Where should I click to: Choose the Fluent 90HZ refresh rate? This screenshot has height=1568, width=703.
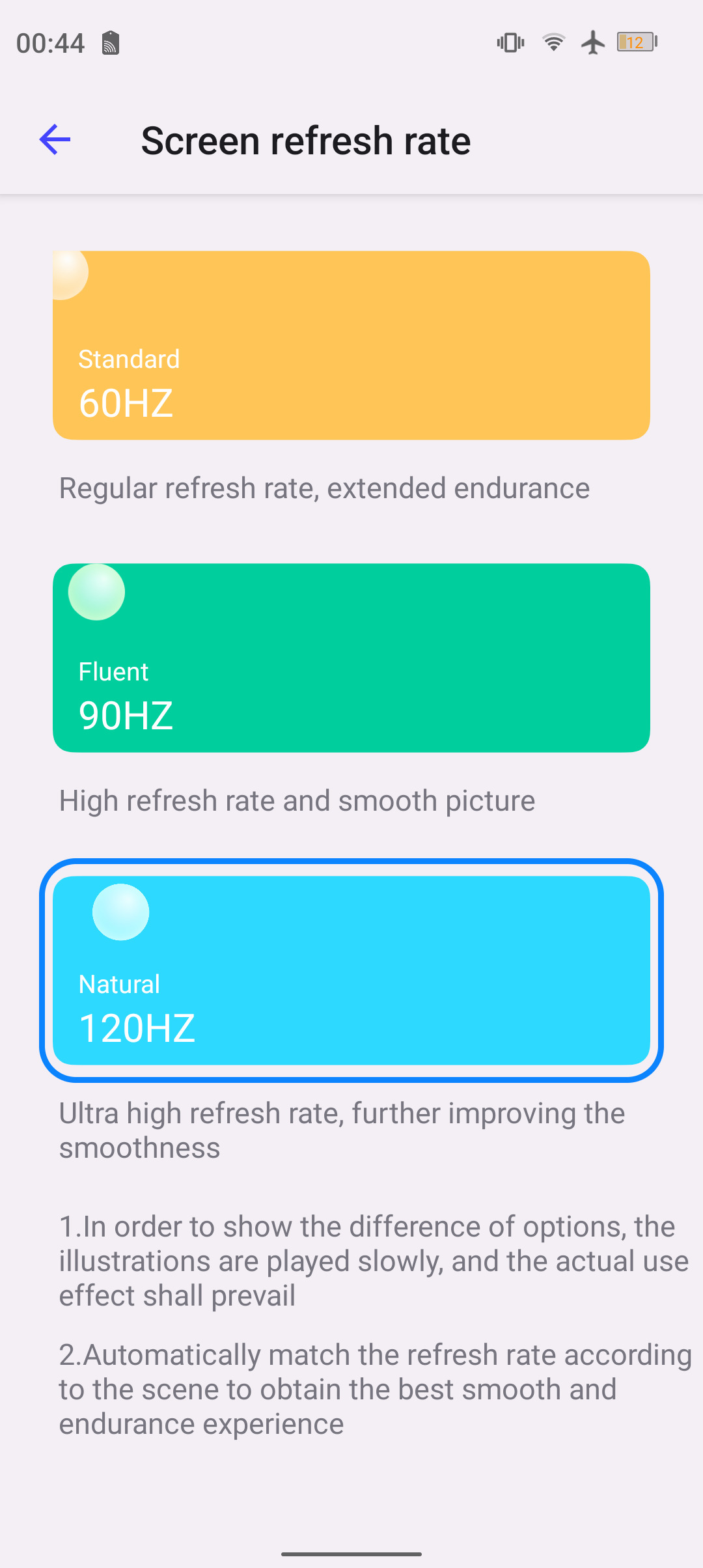[x=351, y=658]
